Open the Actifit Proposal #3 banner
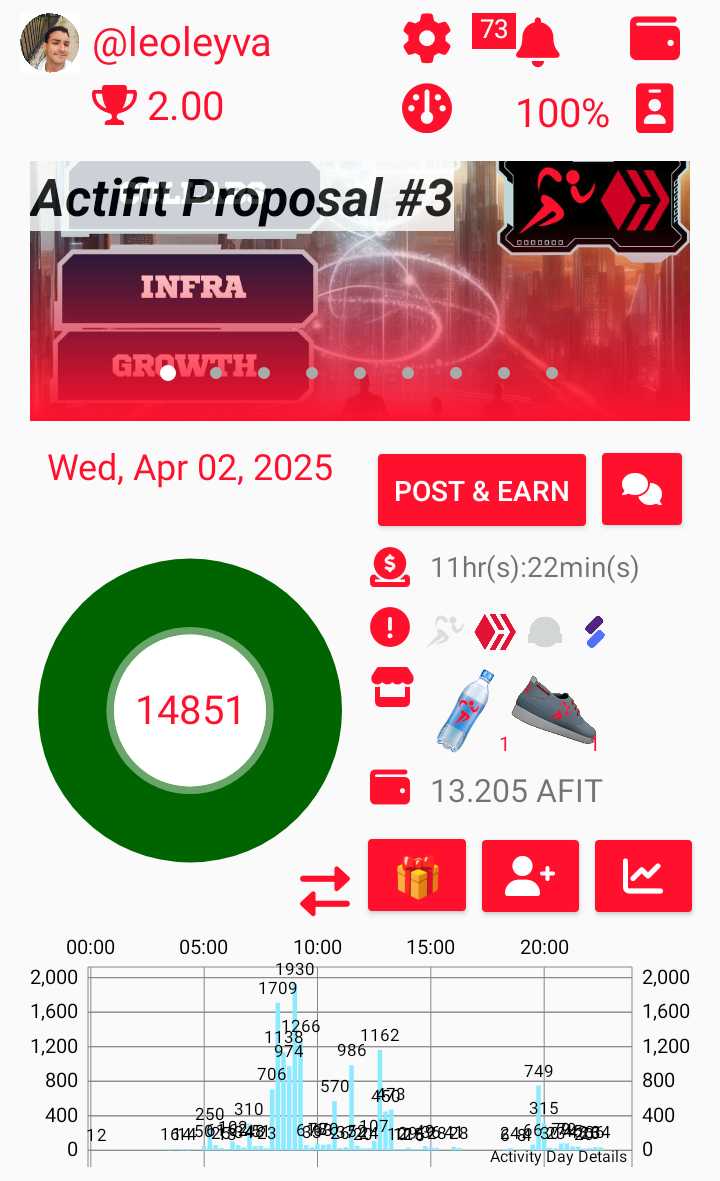The image size is (720, 1181). click(360, 290)
